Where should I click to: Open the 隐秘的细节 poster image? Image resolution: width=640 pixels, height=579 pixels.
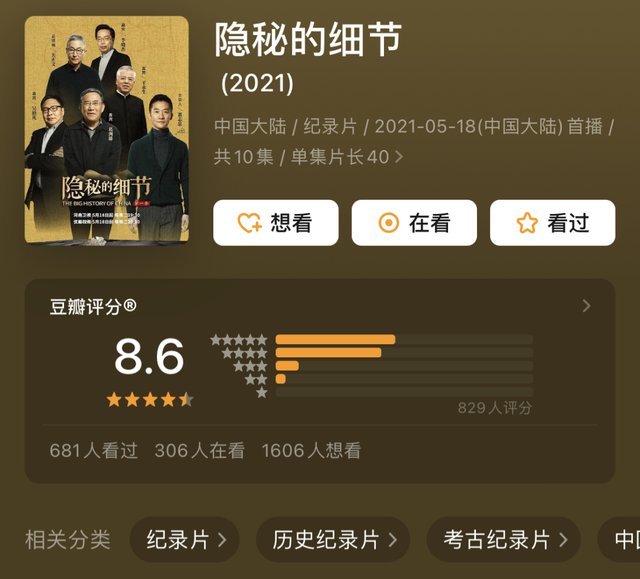click(106, 130)
